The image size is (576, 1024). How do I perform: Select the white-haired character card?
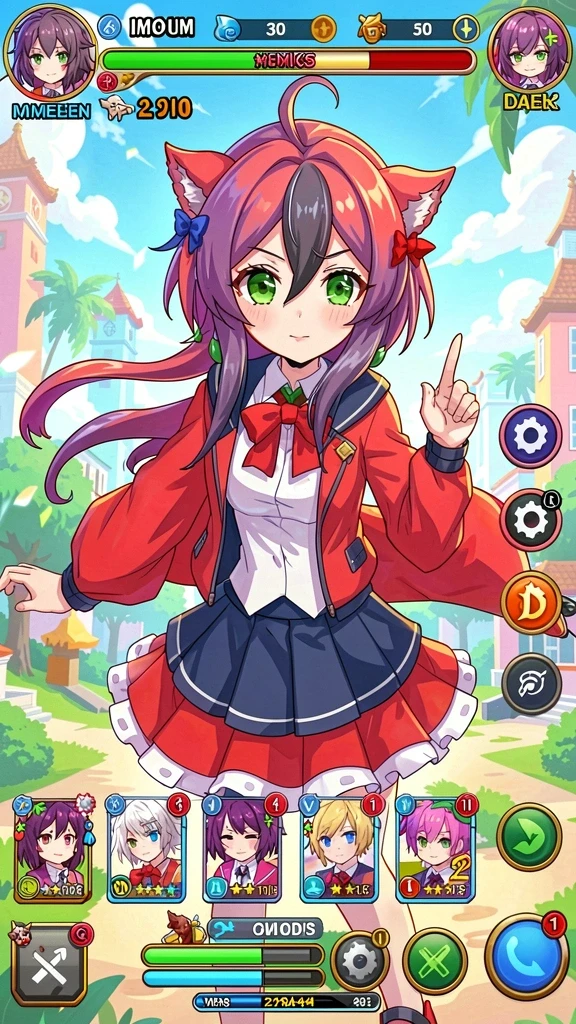coord(146,848)
